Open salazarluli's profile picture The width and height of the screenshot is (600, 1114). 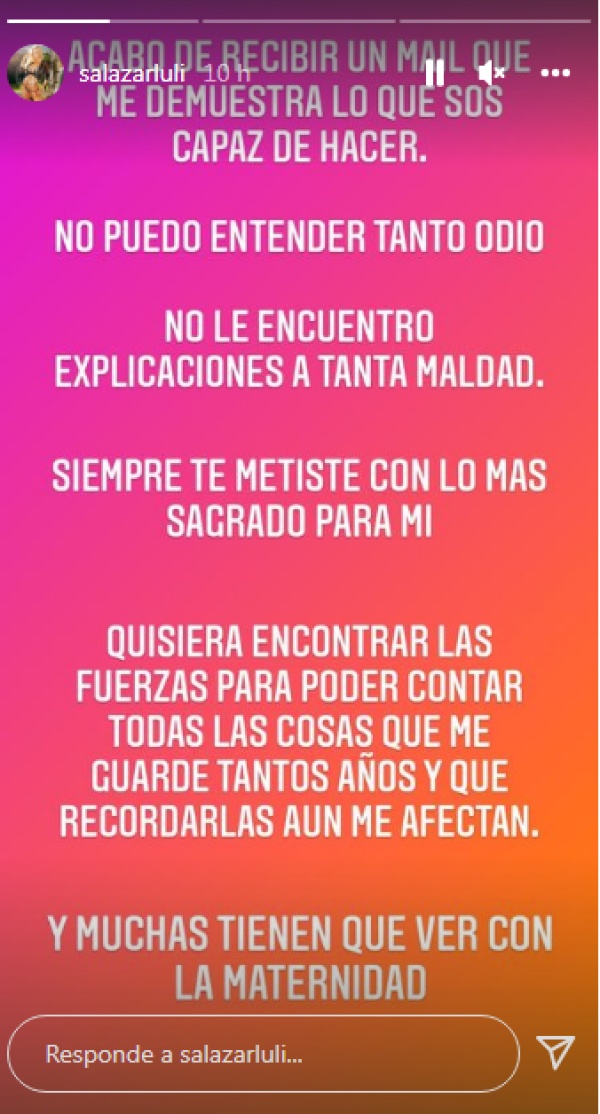32,72
